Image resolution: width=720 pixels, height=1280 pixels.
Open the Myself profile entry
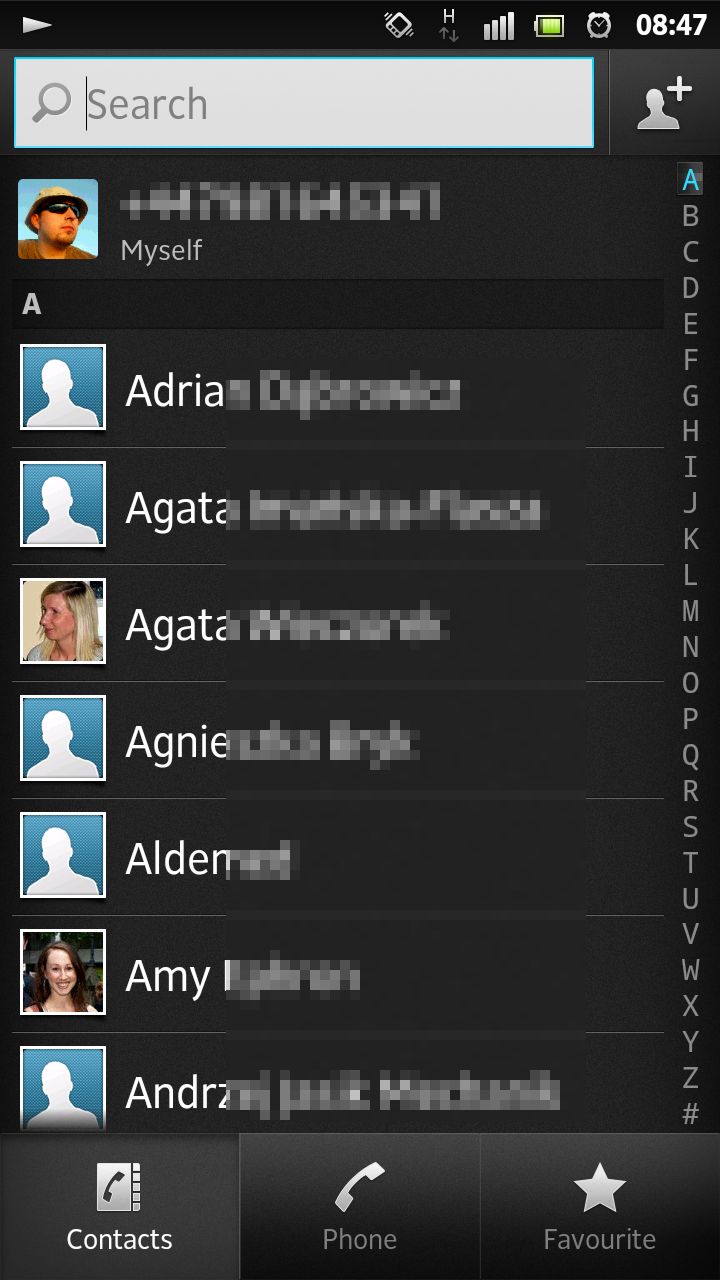pyautogui.click(x=338, y=220)
